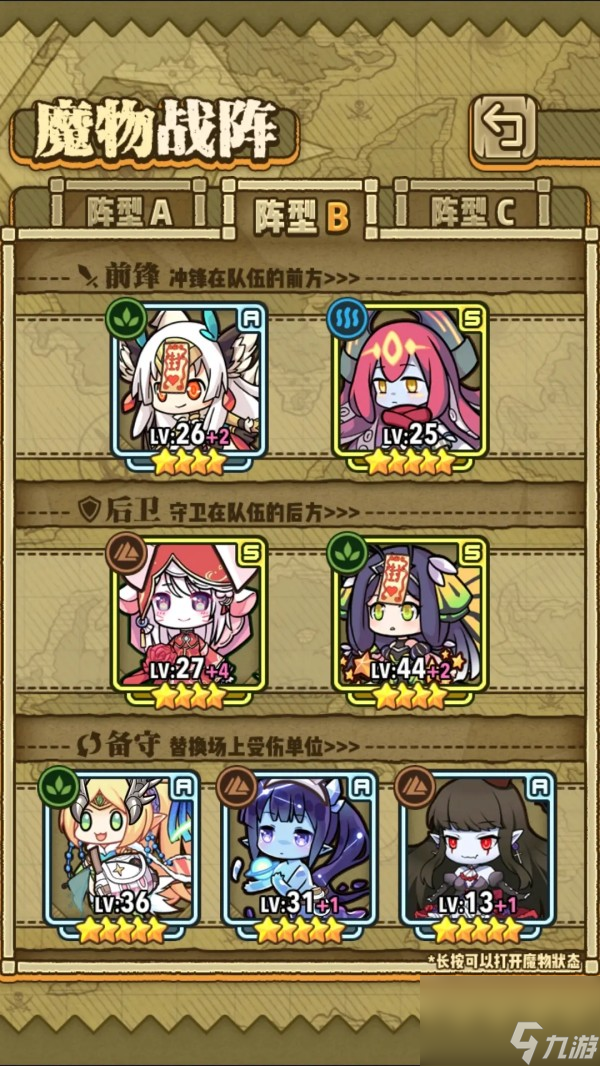Choose the LV:44 dark-haired rearguard monster
The width and height of the screenshot is (600, 1066).
point(410,612)
